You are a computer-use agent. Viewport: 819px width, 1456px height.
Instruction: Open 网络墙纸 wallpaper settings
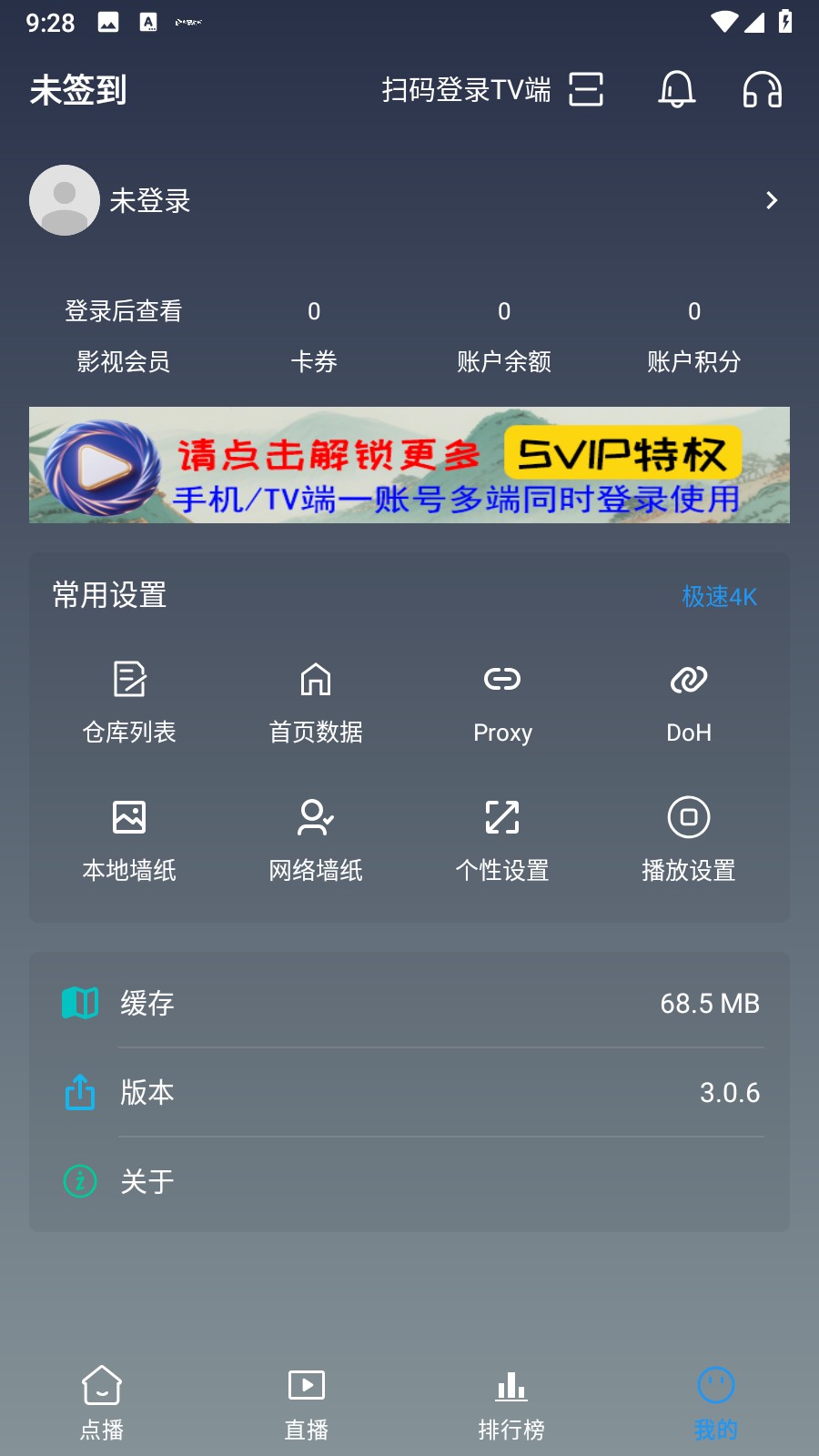[x=316, y=816]
